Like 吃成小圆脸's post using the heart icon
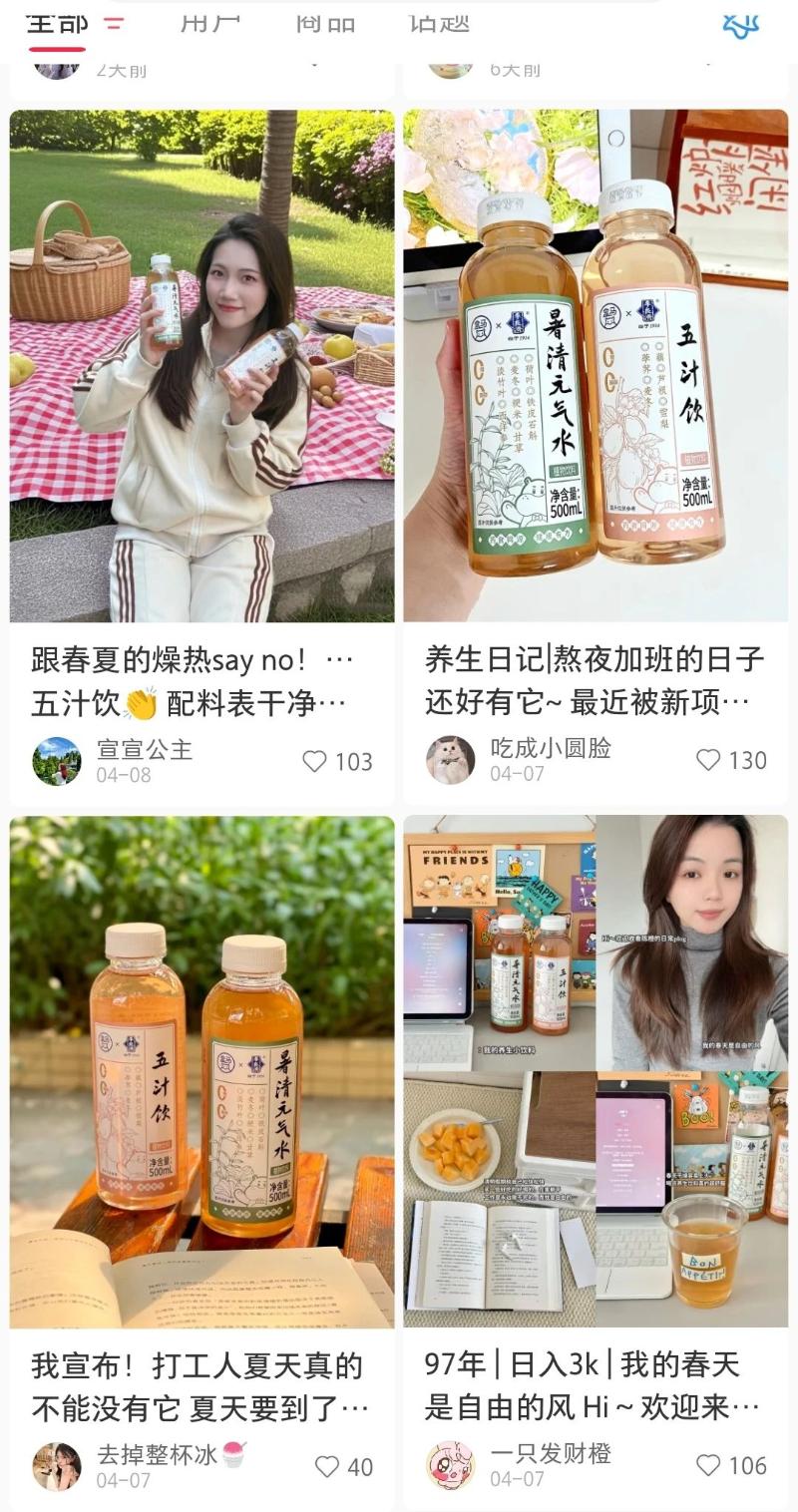The image size is (798, 1512). pyautogui.click(x=708, y=759)
